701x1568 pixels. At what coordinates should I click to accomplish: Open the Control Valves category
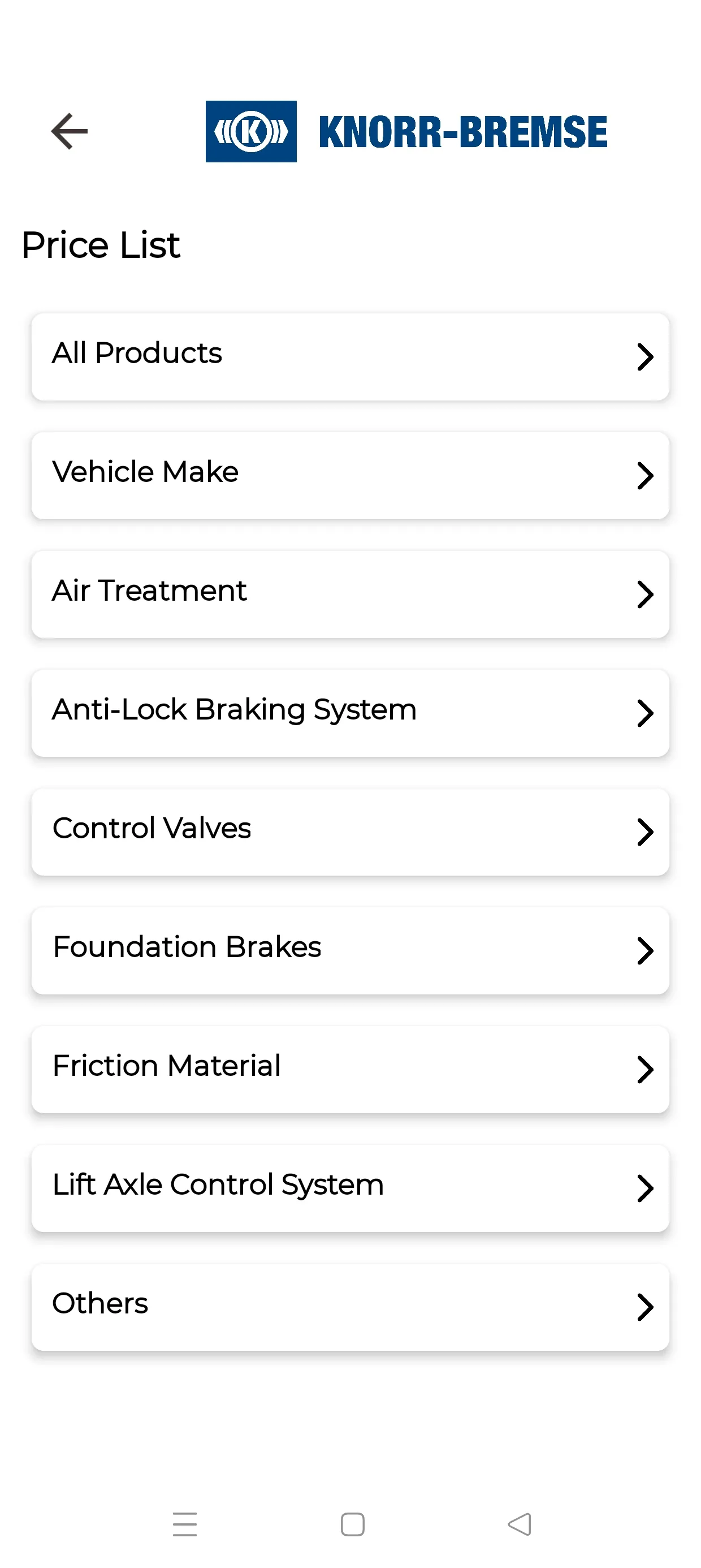350,832
